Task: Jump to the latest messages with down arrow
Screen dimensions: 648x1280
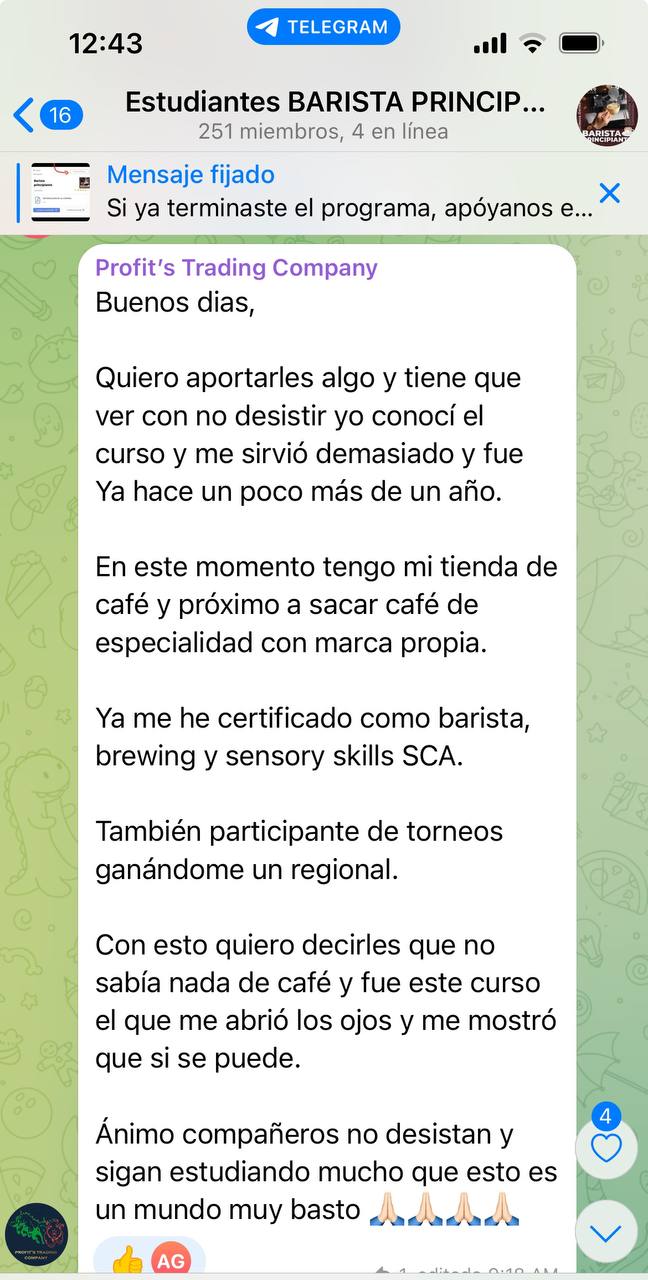Action: pos(606,1233)
